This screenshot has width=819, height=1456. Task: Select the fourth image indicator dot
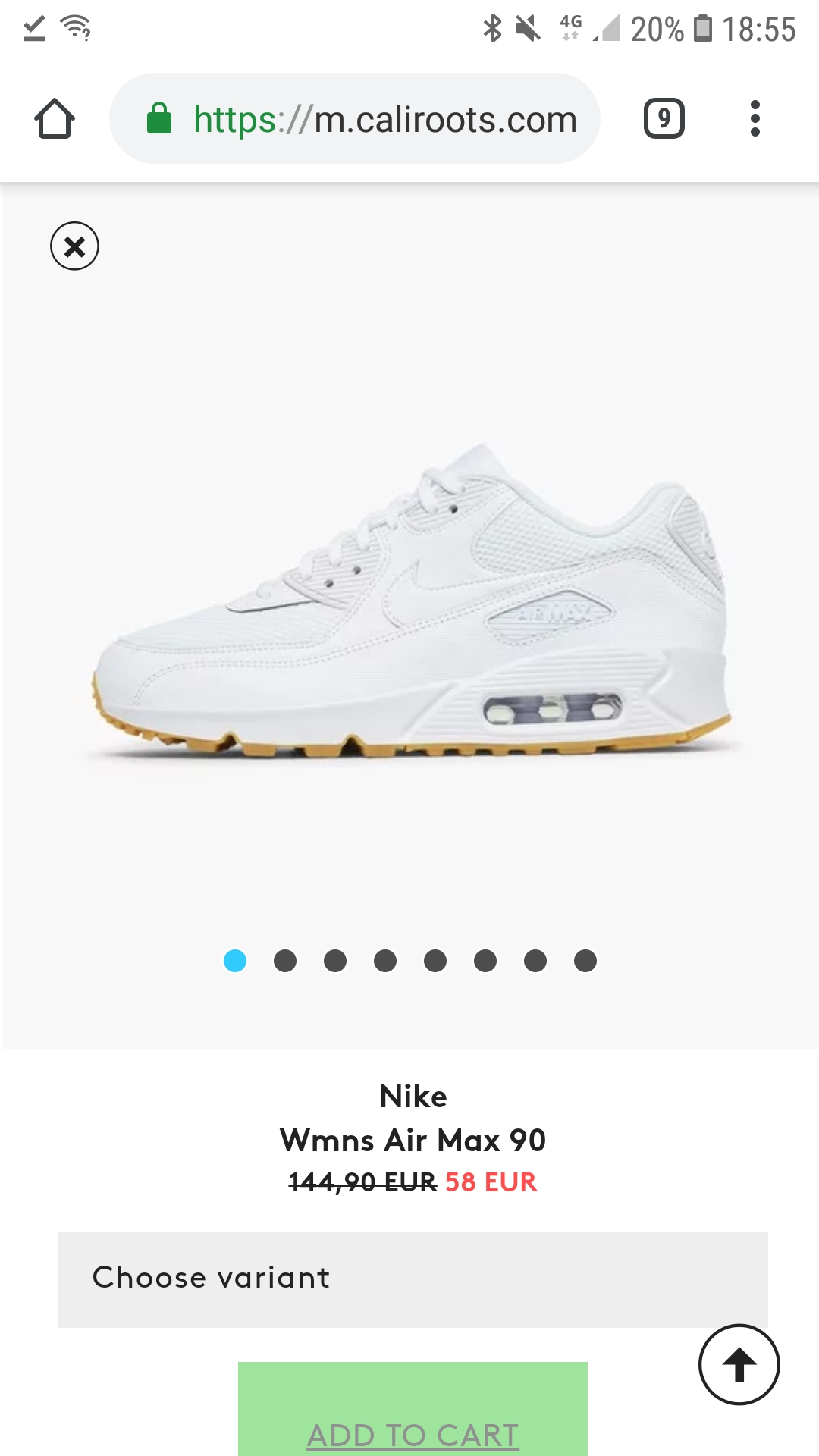click(x=385, y=961)
